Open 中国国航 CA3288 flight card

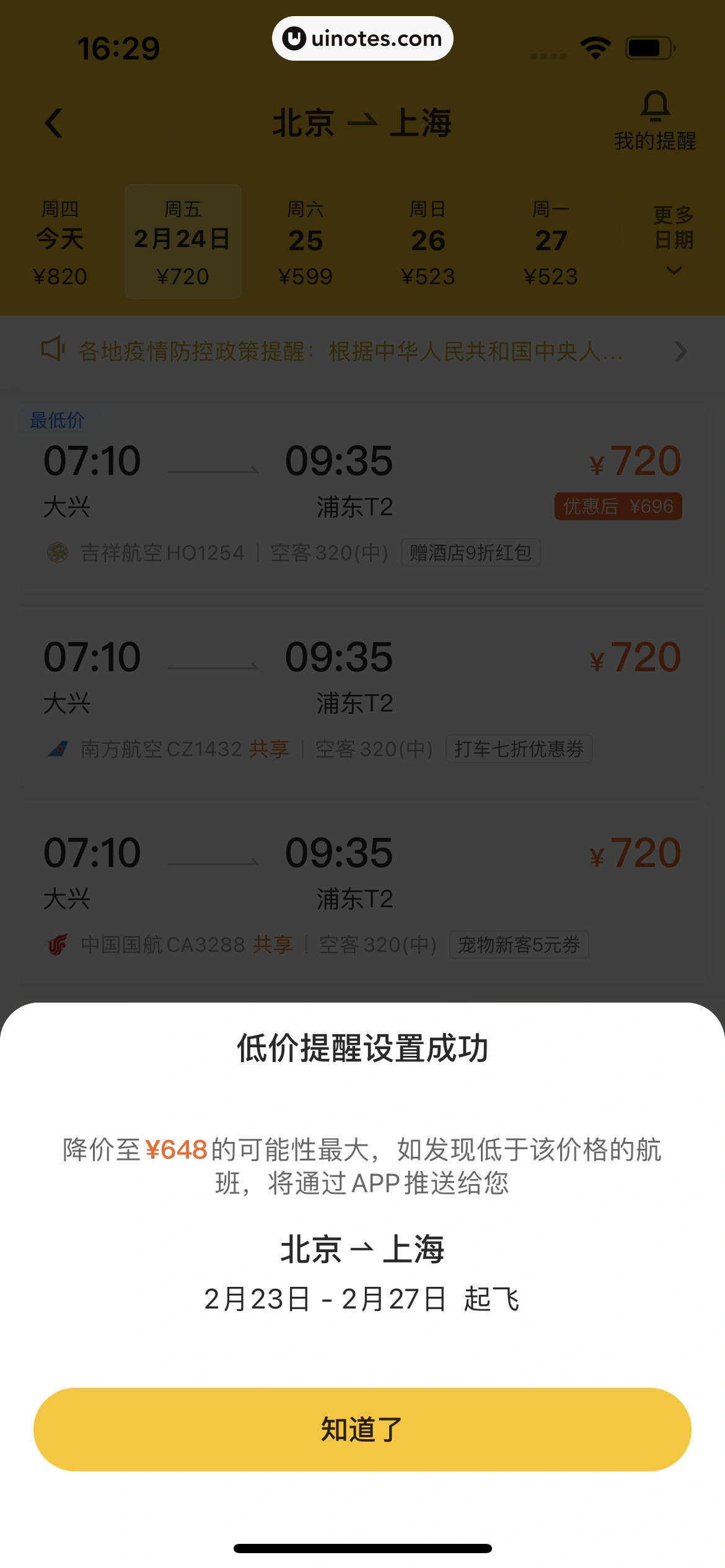(362, 892)
